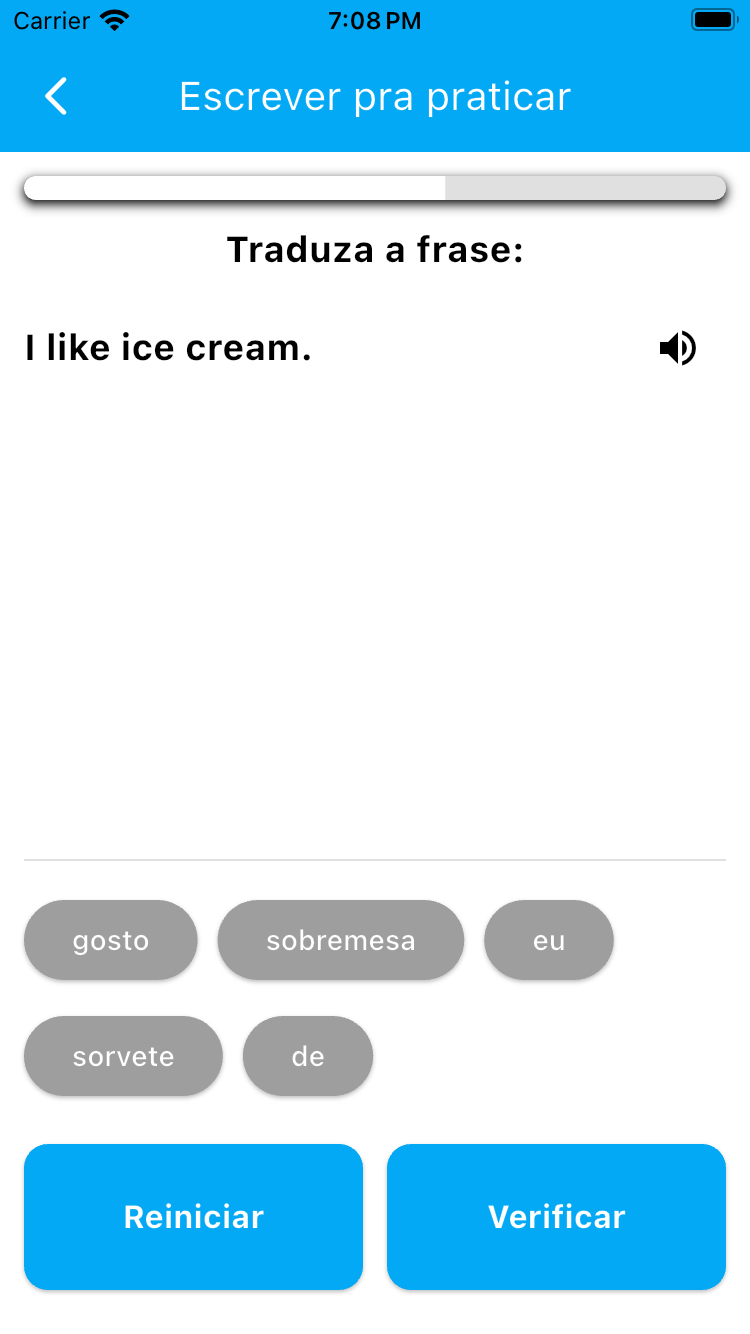750x1334 pixels.
Task: Go back using the header arrow
Action: pos(57,97)
